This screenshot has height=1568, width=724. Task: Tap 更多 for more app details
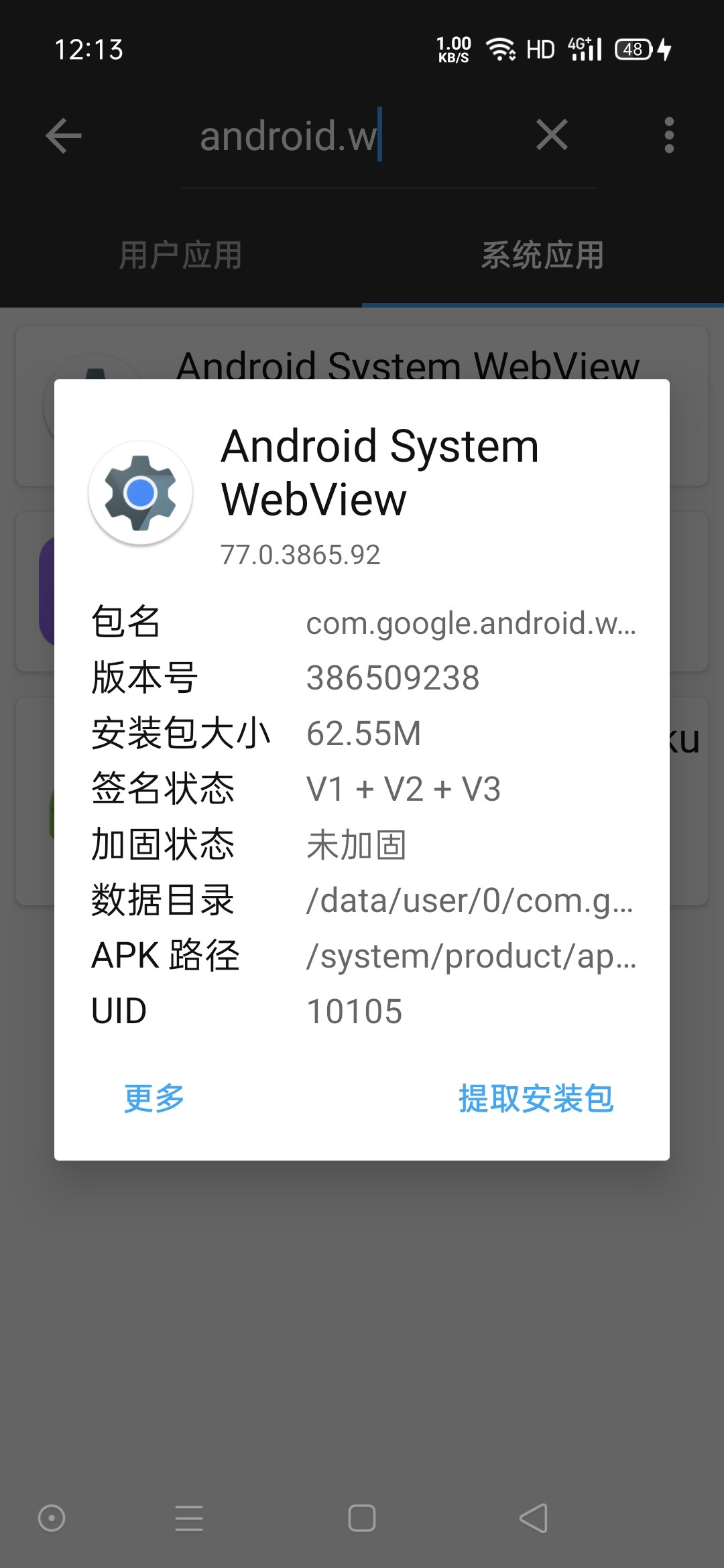click(x=154, y=1099)
